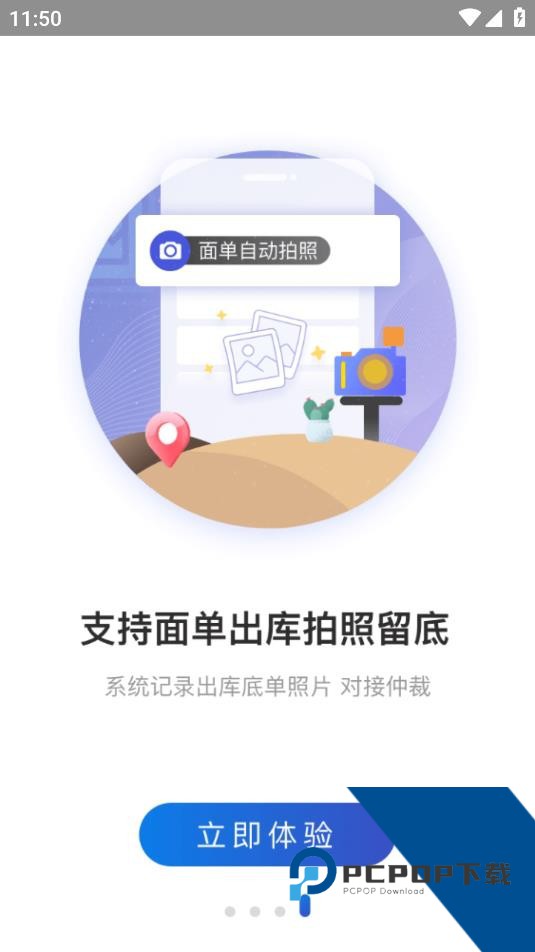Tap the 立即体验 button
Viewport: 535px width, 952px height.
pyautogui.click(x=266, y=834)
